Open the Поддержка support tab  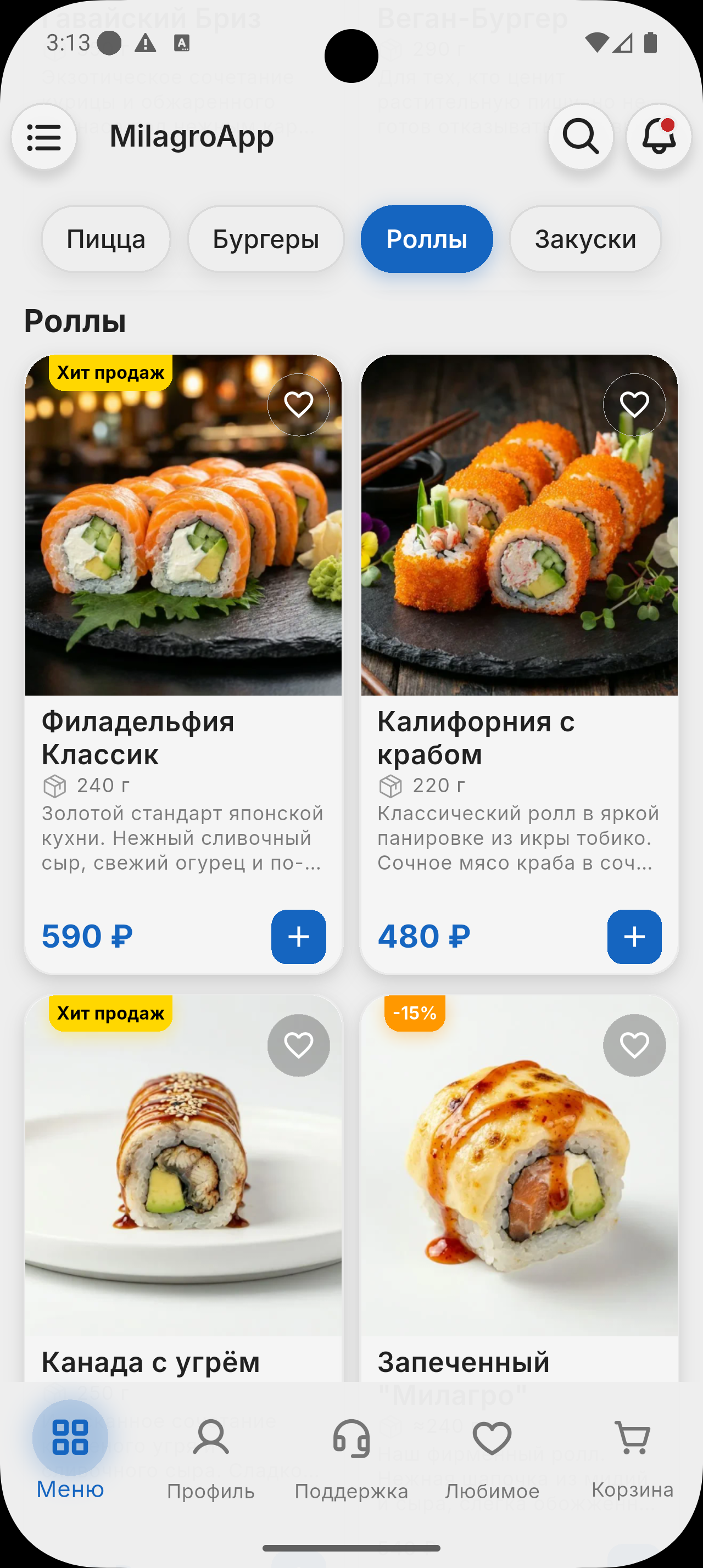point(351,1452)
